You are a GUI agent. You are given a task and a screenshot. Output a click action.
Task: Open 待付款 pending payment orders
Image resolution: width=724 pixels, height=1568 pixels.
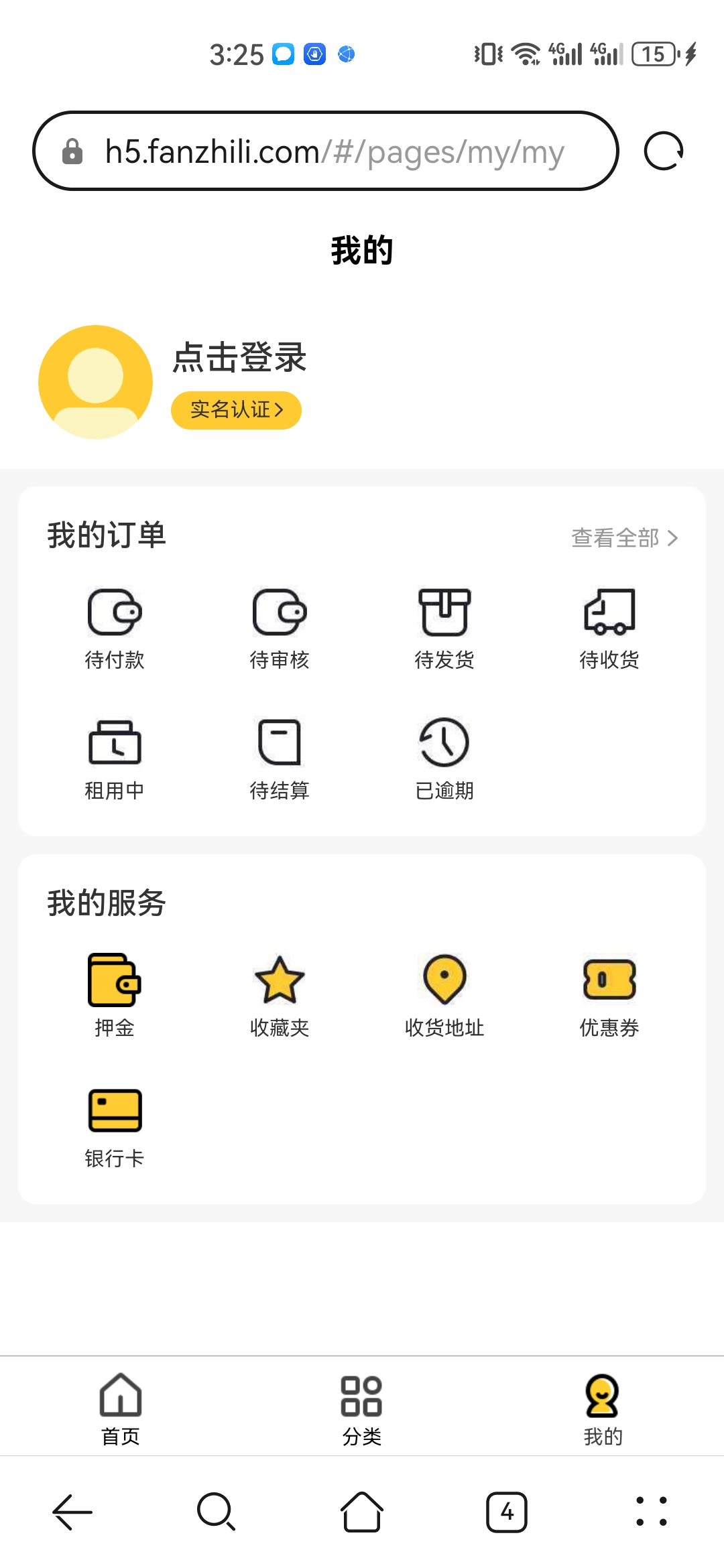(115, 629)
